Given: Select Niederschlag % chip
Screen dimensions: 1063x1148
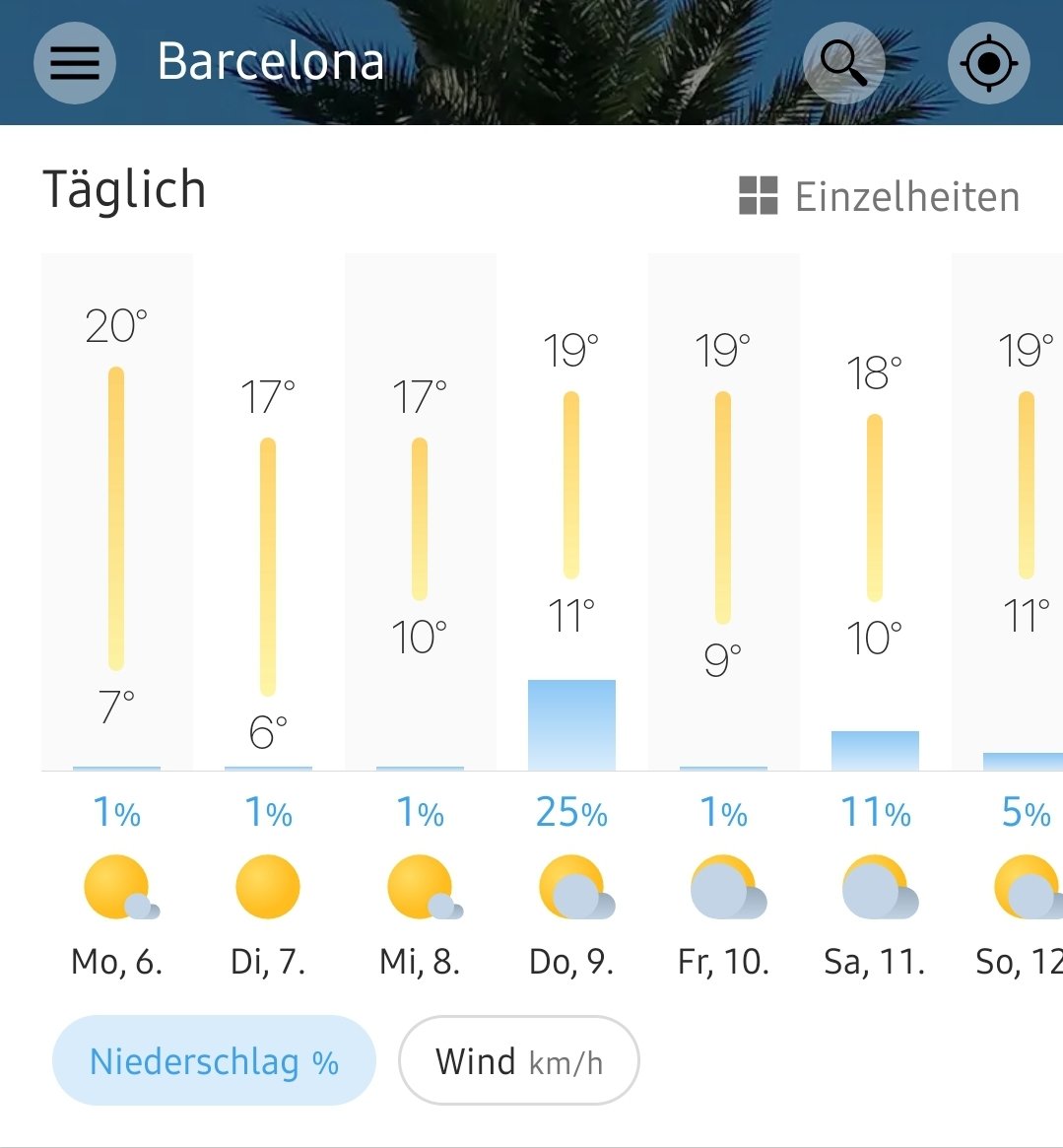Looking at the screenshot, I should coord(214,1061).
